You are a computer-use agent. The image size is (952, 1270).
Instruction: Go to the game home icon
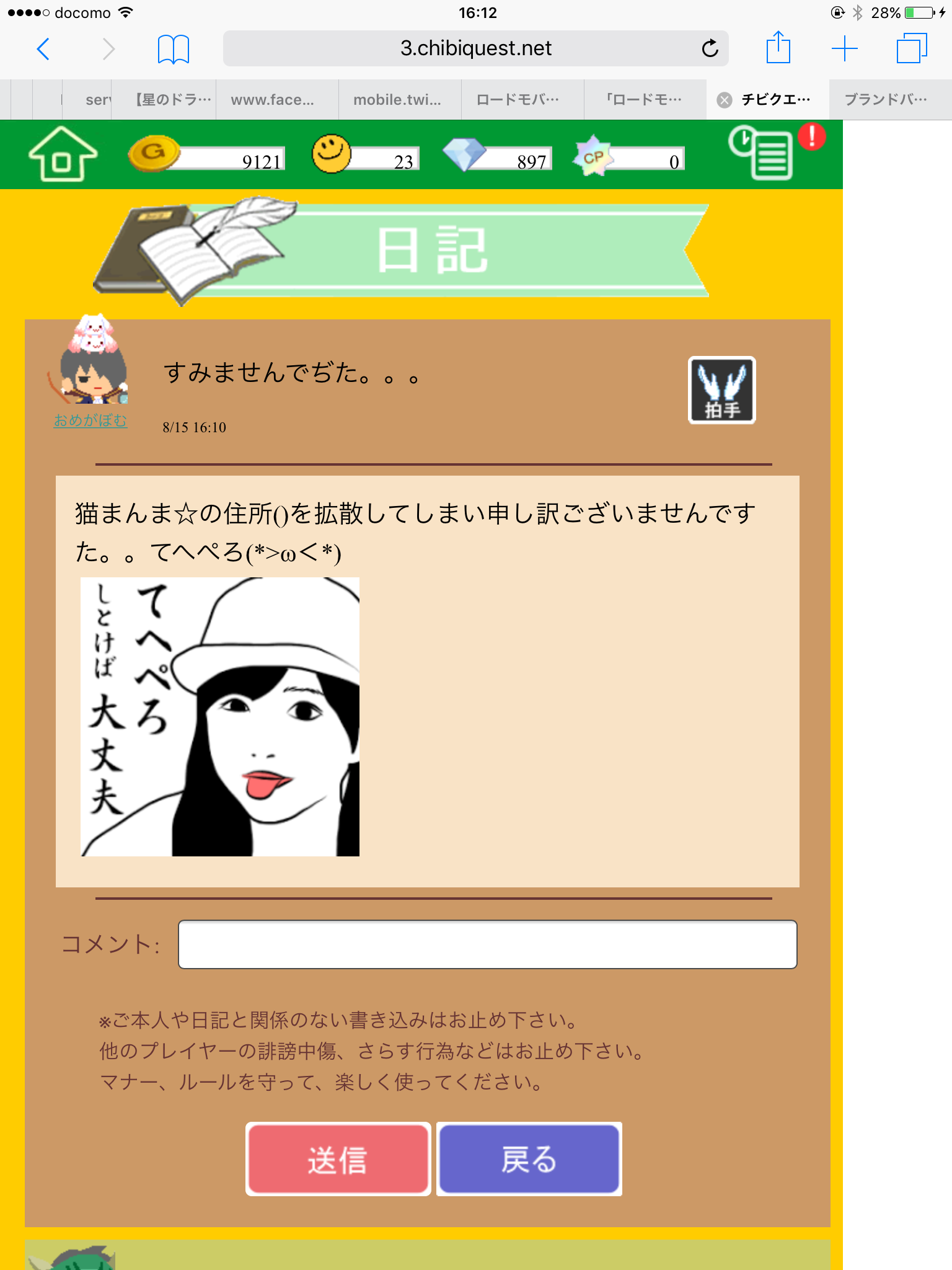point(62,154)
